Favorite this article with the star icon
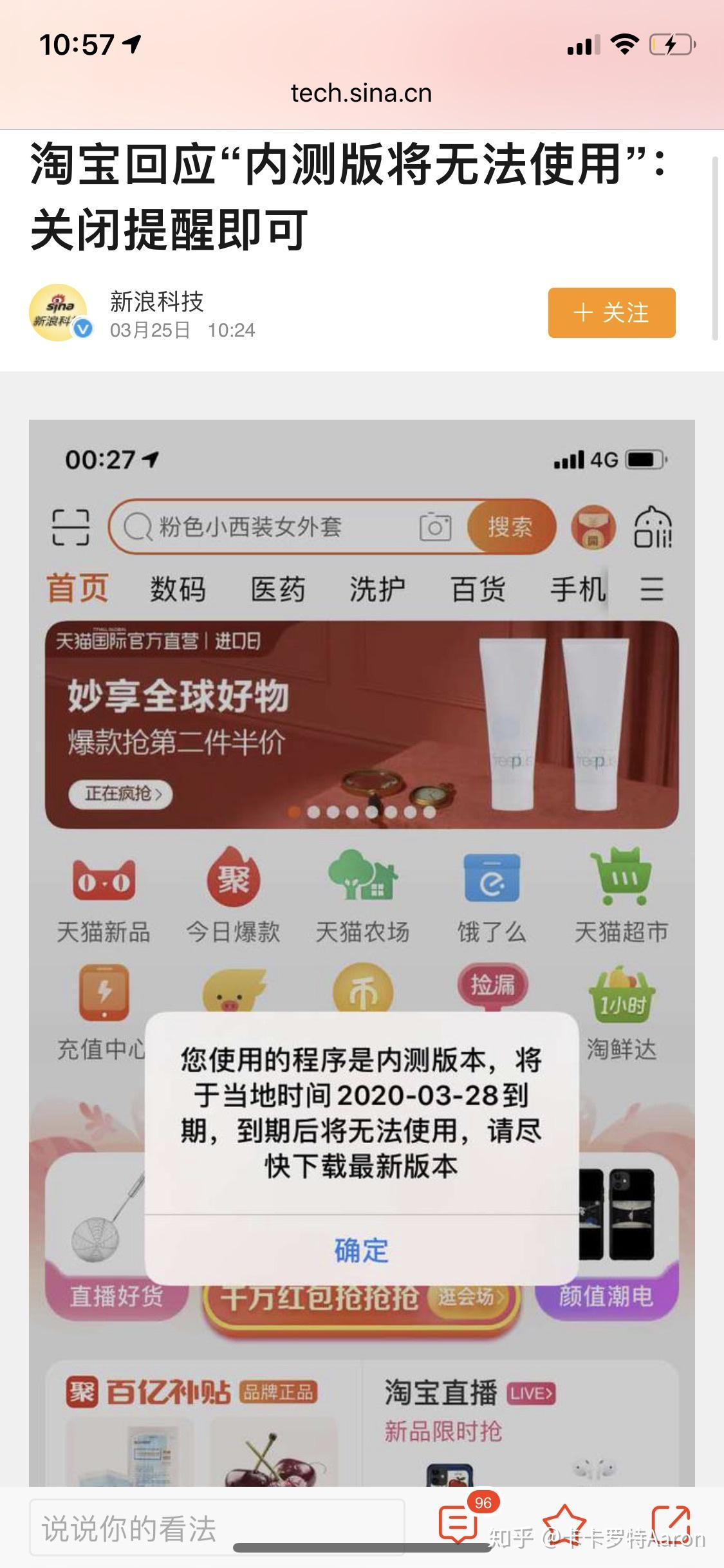 coord(564,1524)
